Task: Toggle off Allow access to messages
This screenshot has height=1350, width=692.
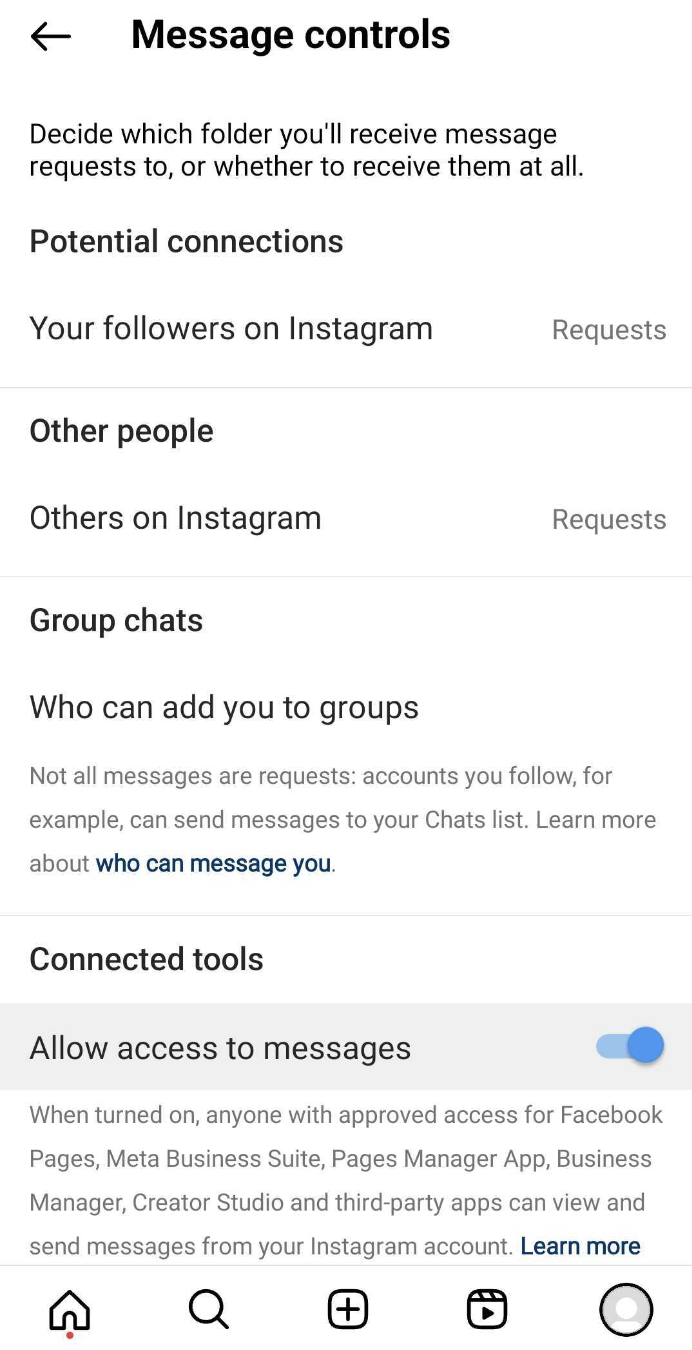Action: (x=630, y=1046)
